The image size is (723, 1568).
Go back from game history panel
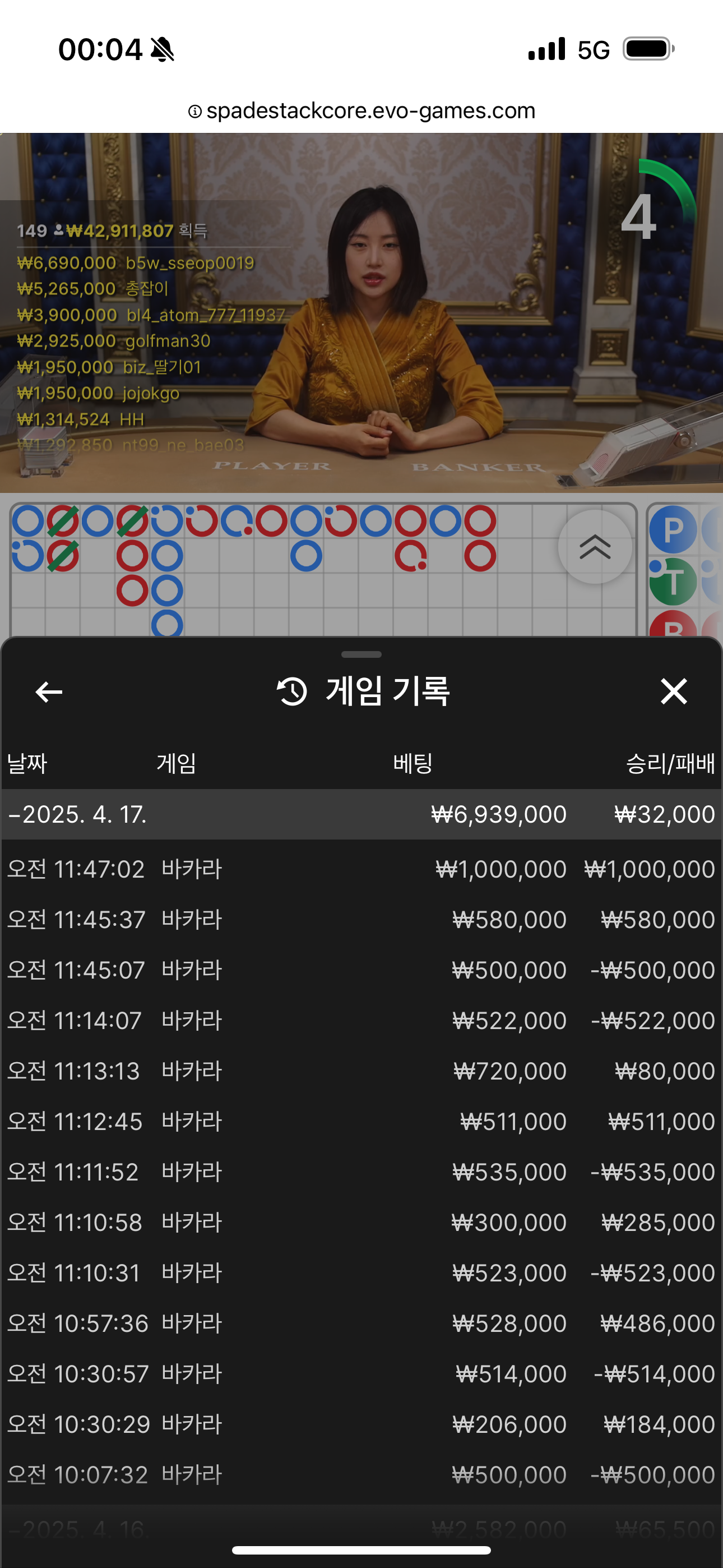pyautogui.click(x=49, y=691)
